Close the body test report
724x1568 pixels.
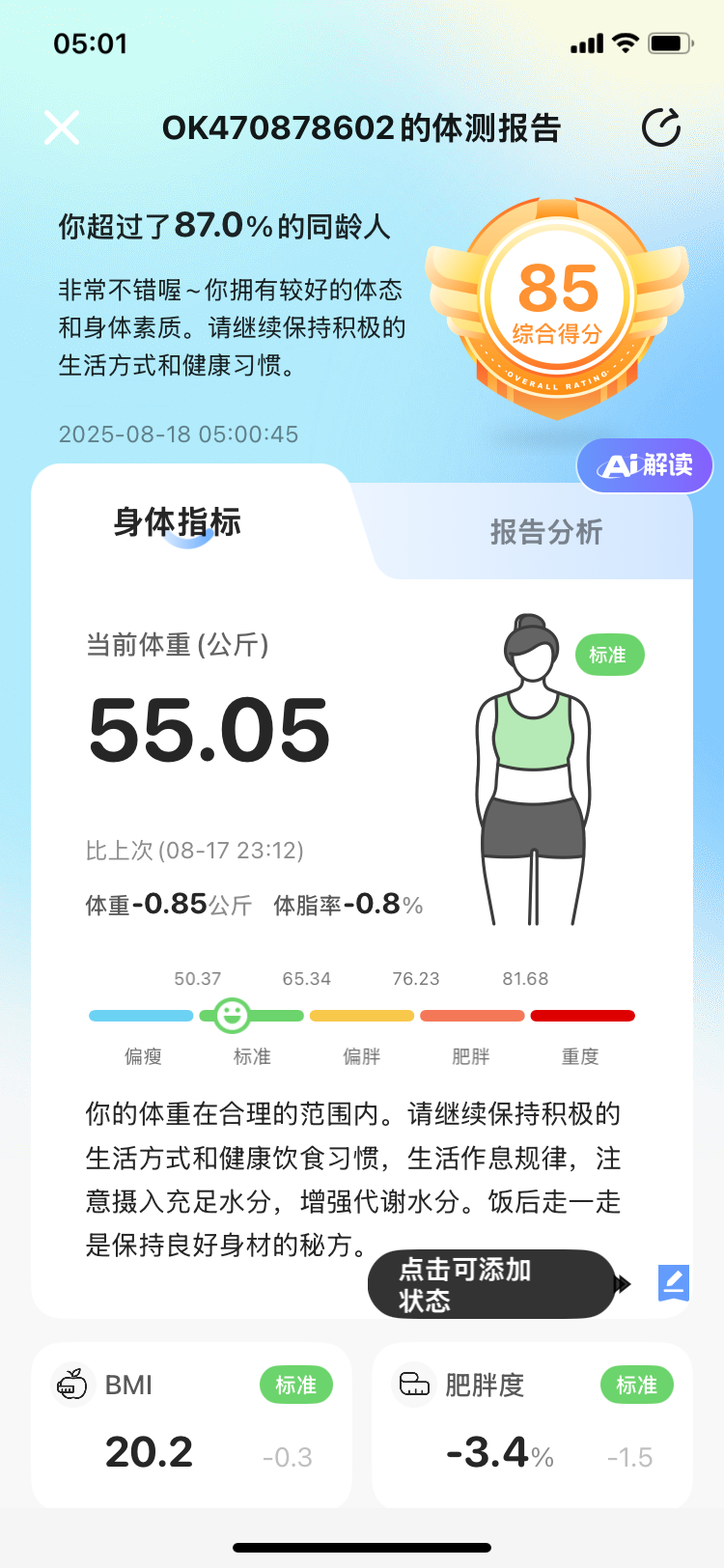click(x=62, y=127)
